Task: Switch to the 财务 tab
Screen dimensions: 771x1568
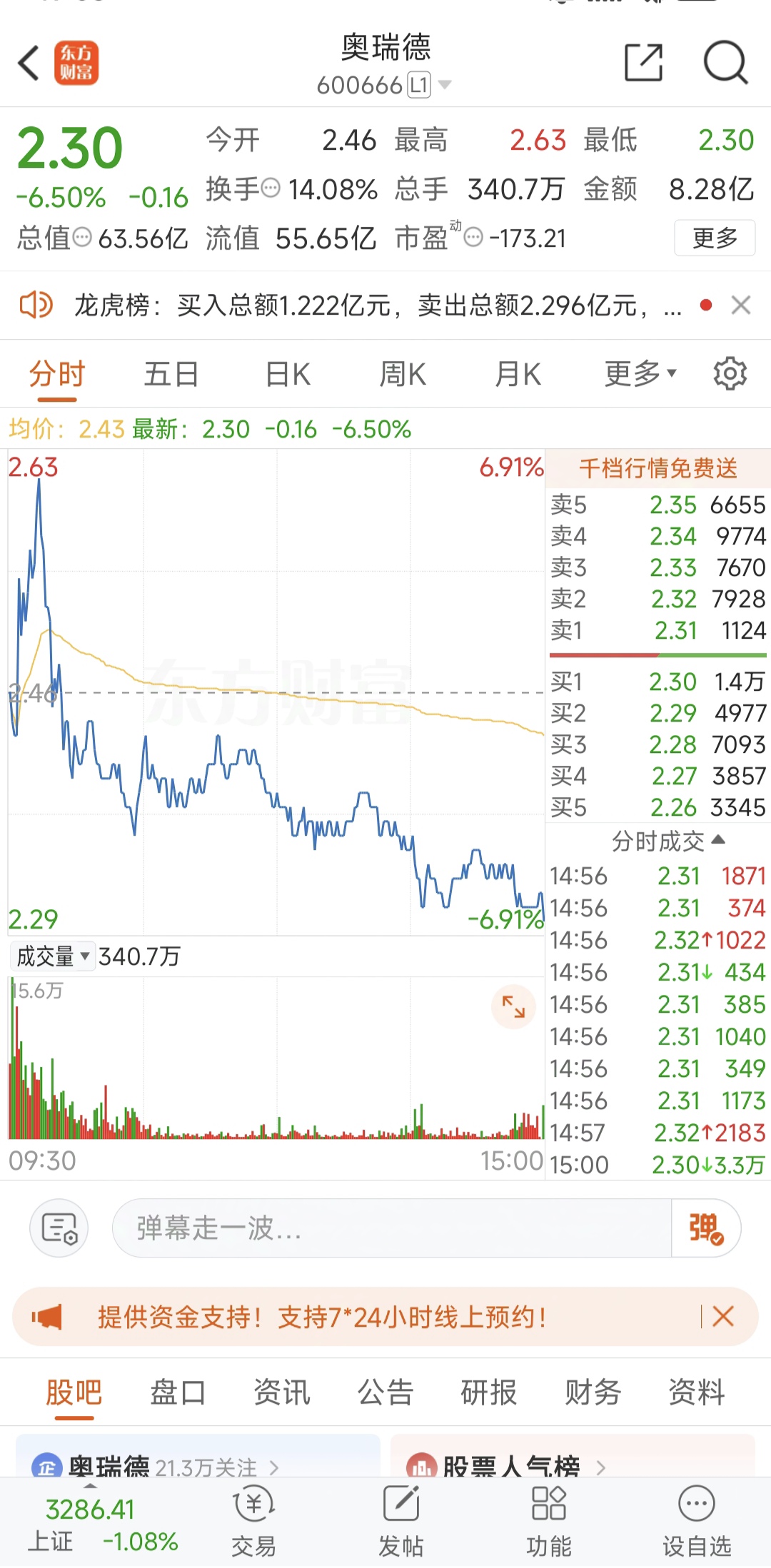Action: pos(591,1392)
